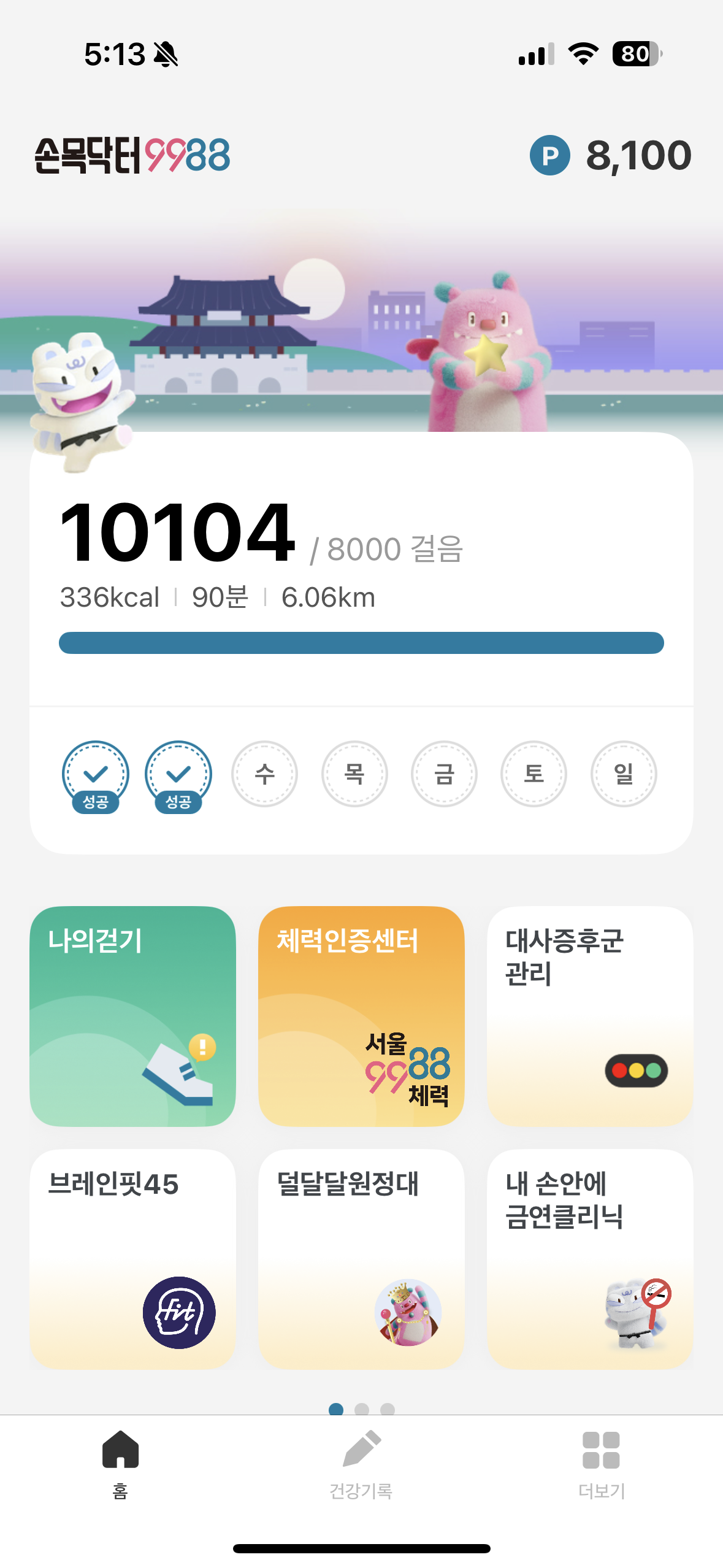
Task: Open 대사증후군 관리 card
Action: (x=590, y=1015)
